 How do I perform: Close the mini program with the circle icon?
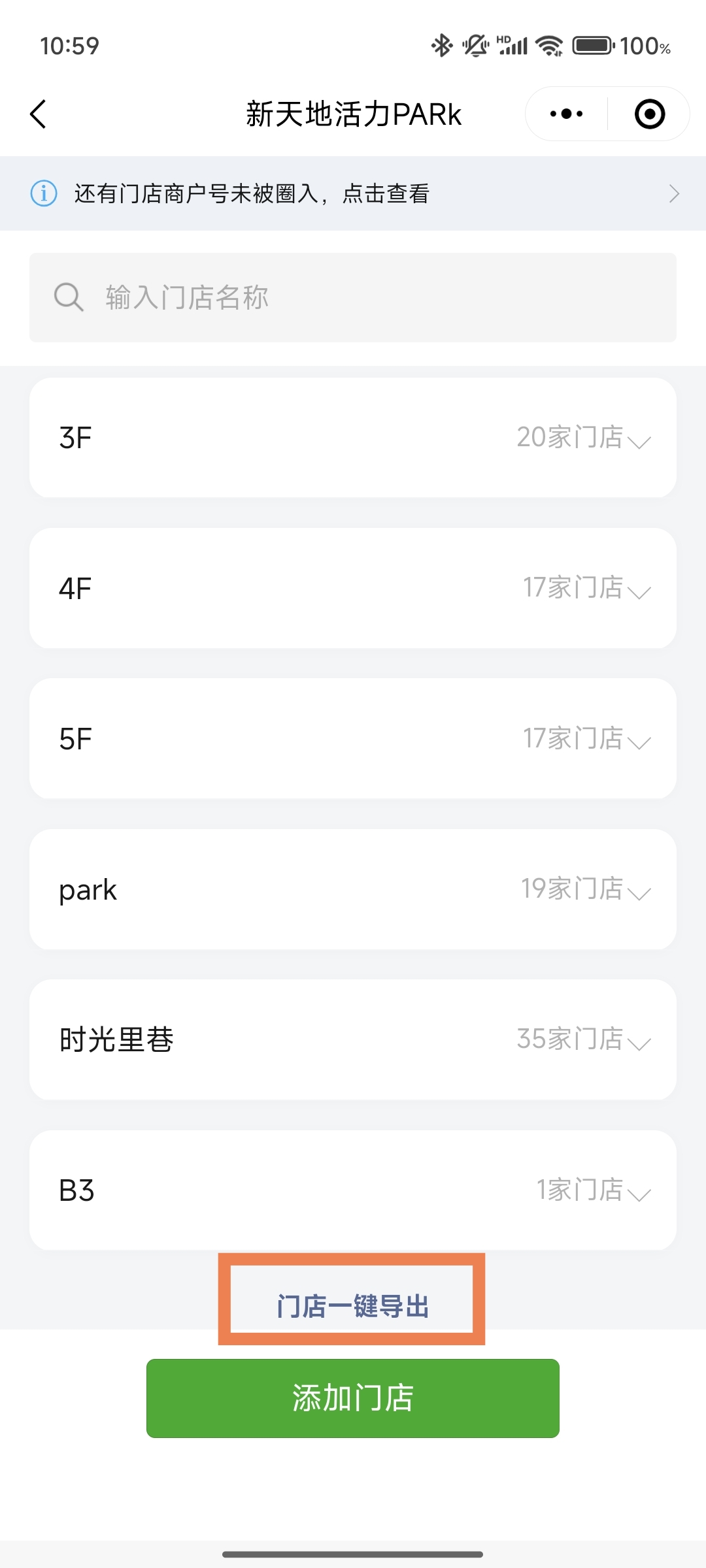coord(649,114)
